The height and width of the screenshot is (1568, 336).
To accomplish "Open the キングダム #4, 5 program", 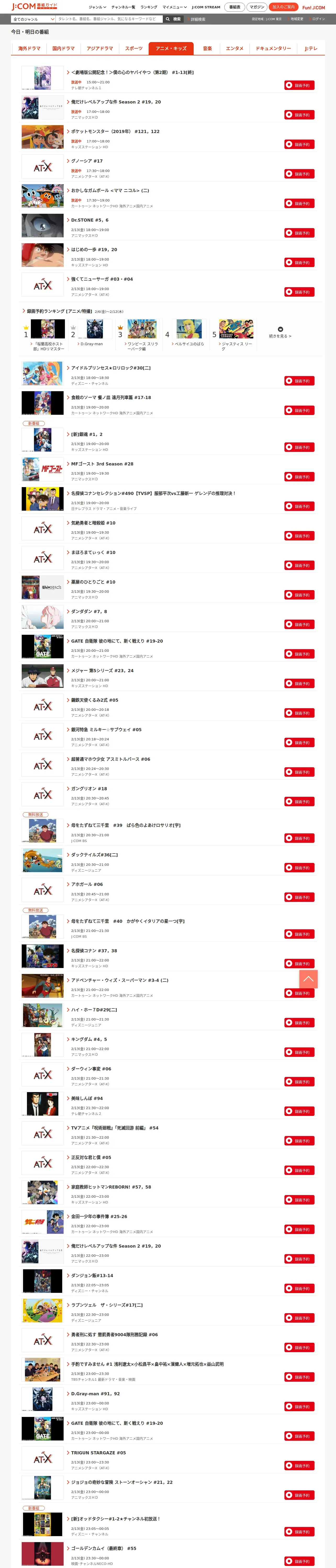I will coord(89,1039).
